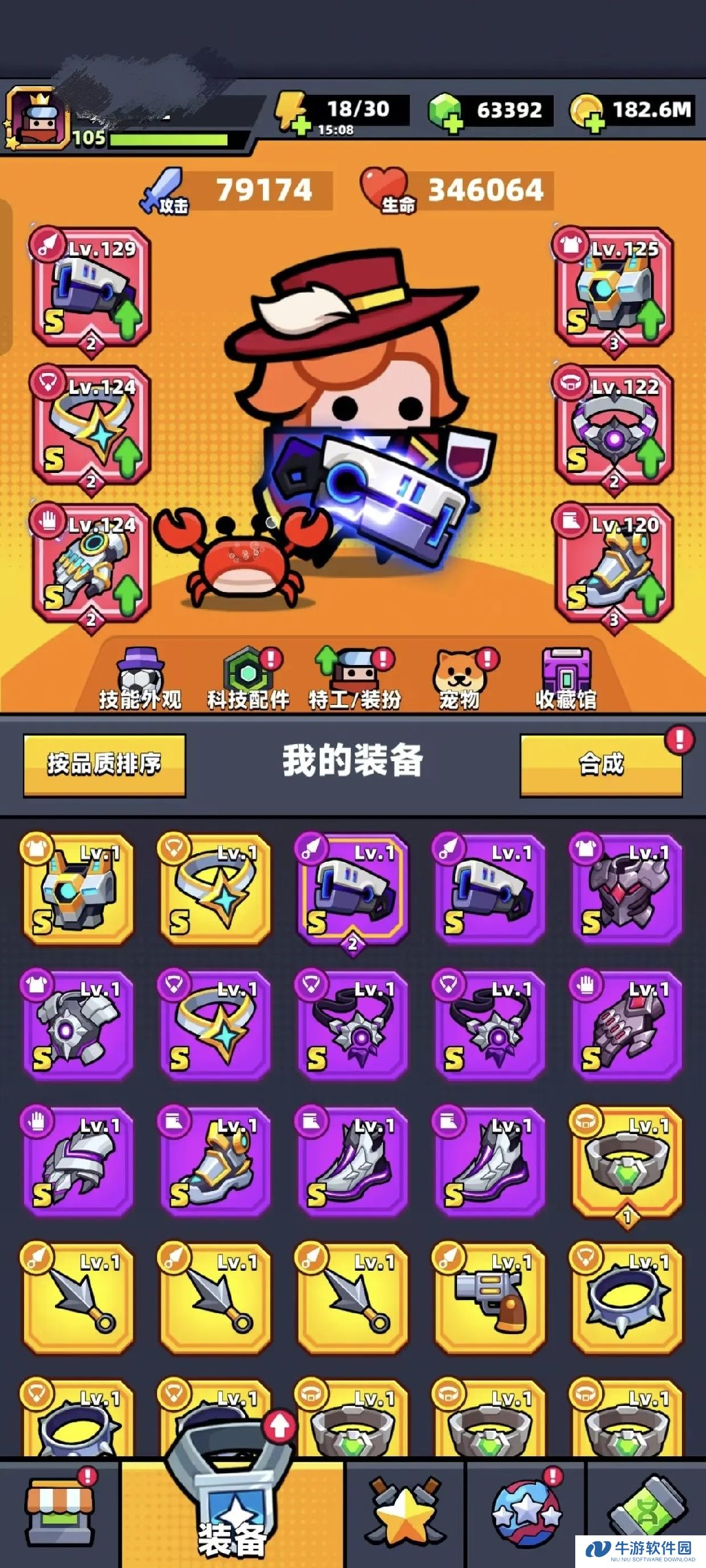
Task: Add more gold coins
Action: click(587, 112)
